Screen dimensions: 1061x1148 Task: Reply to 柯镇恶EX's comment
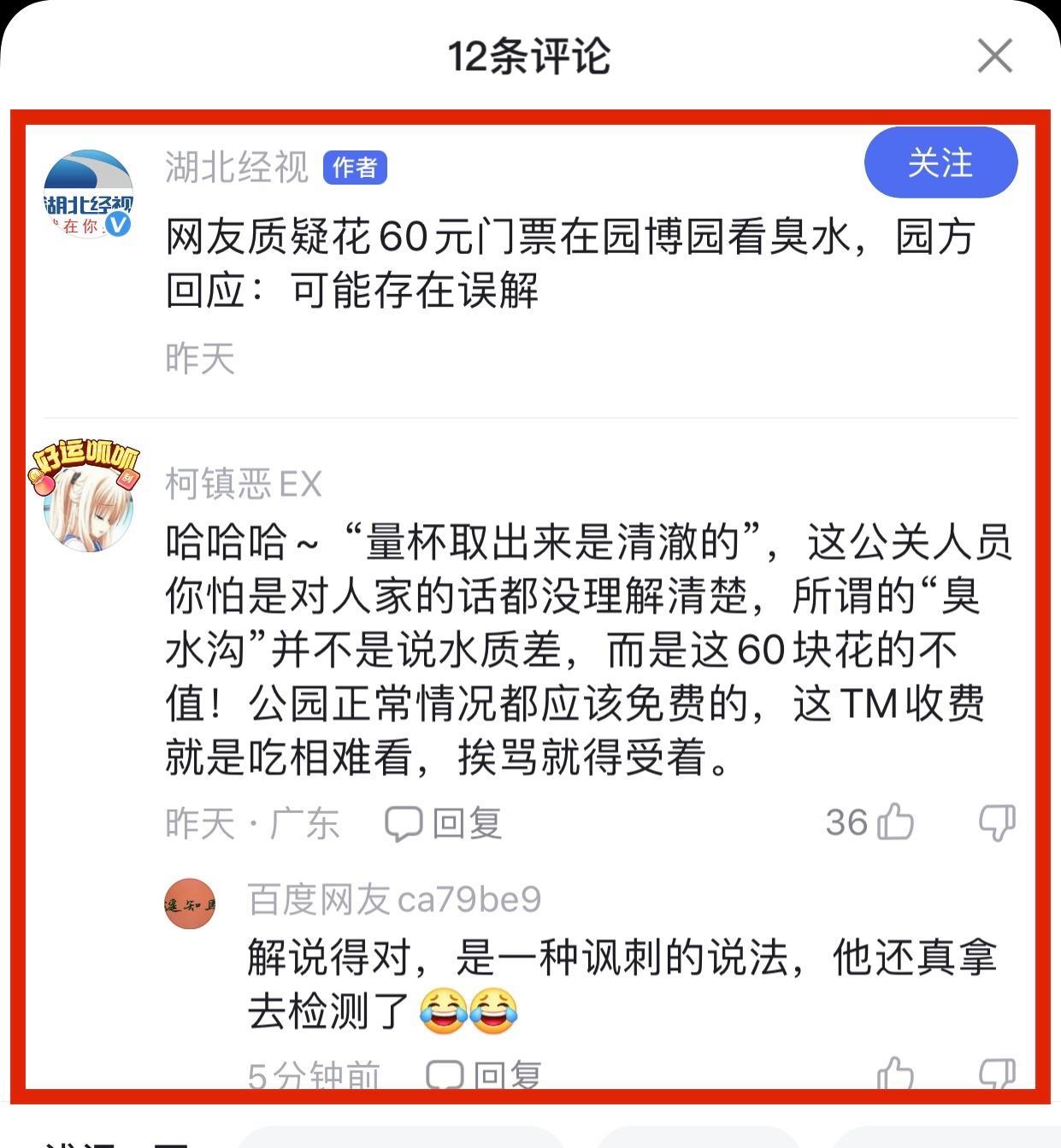pyautogui.click(x=444, y=823)
